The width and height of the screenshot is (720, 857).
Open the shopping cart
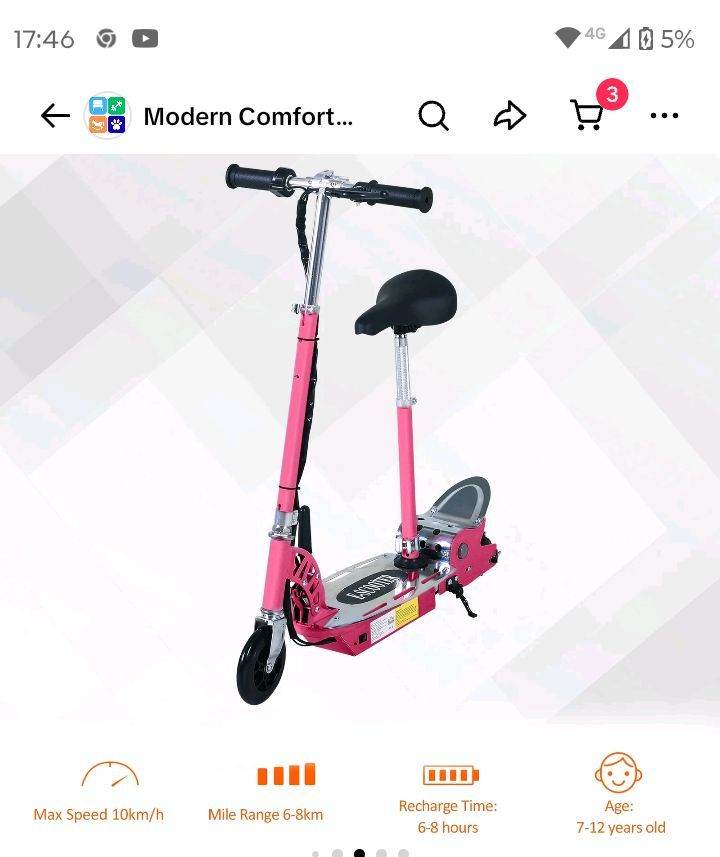point(587,116)
